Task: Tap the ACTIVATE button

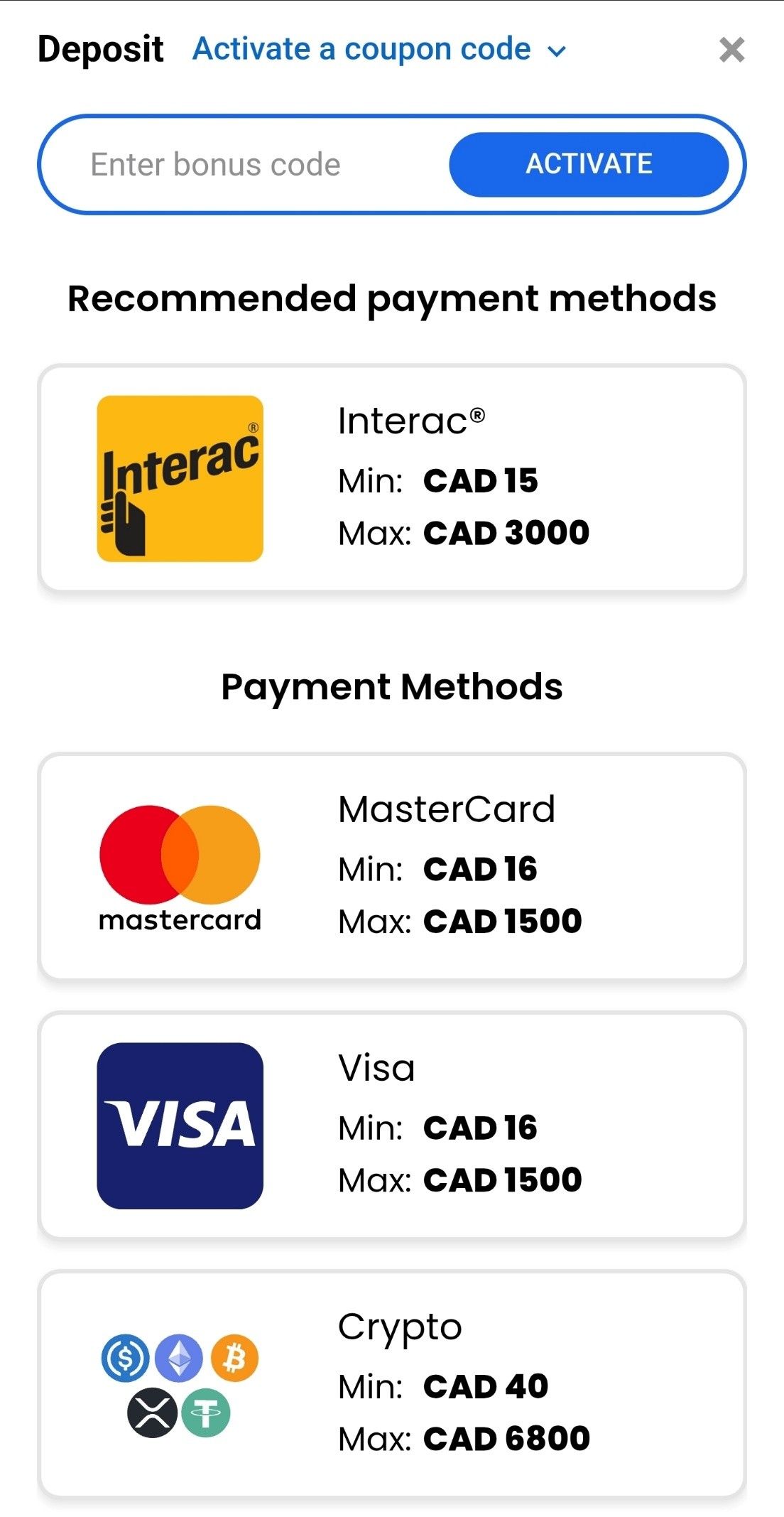Action: click(589, 165)
